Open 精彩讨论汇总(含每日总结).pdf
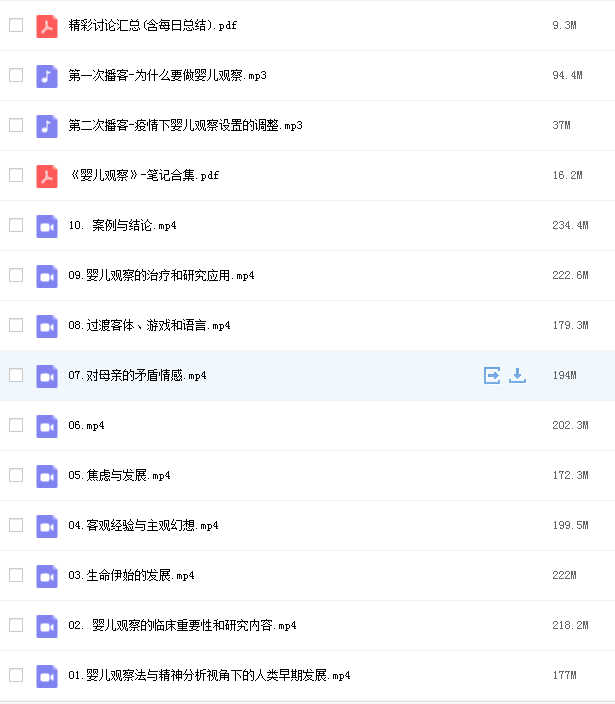The image size is (615, 704). click(x=152, y=25)
